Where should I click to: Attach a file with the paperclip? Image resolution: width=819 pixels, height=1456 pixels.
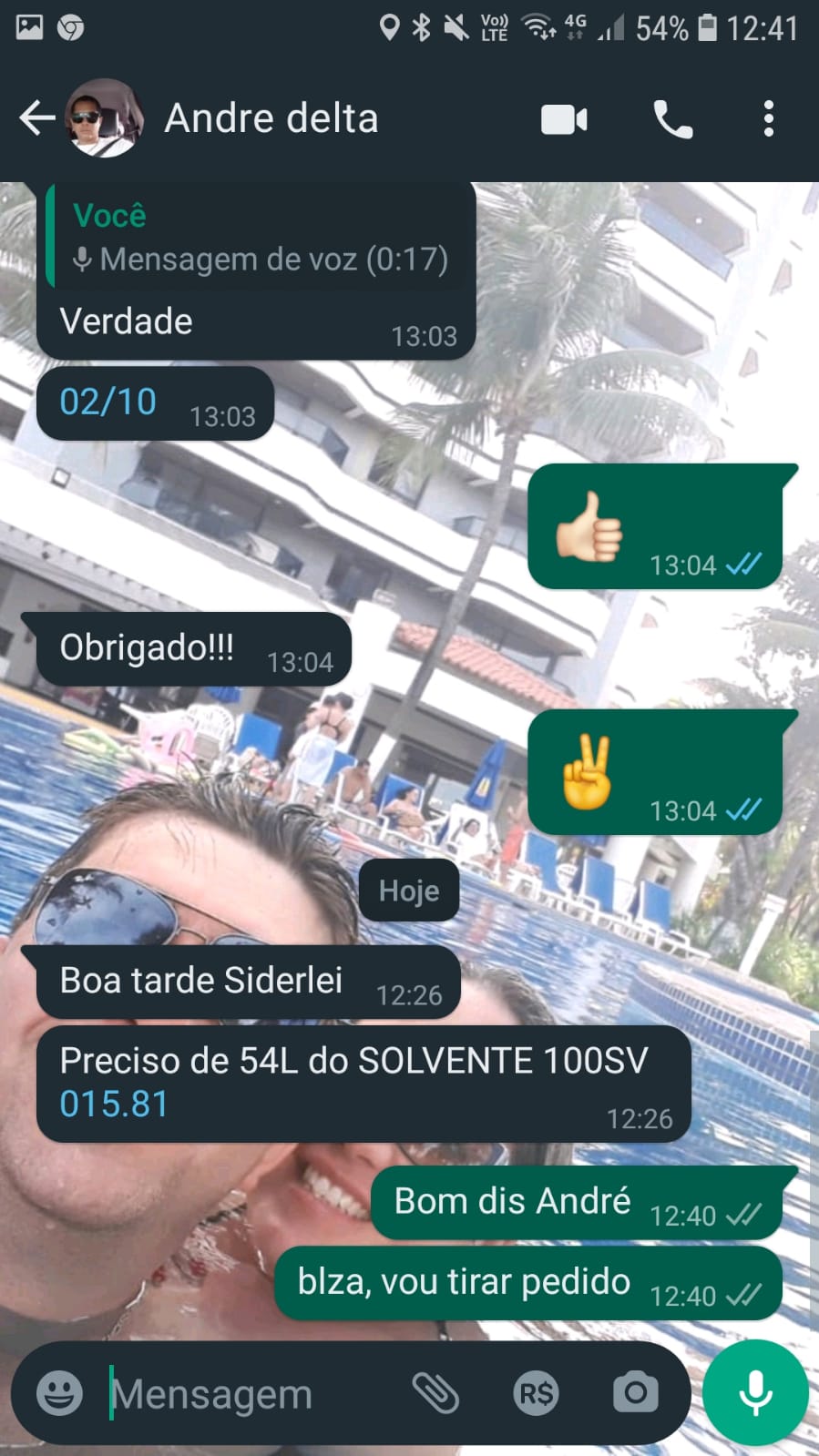point(435,1392)
